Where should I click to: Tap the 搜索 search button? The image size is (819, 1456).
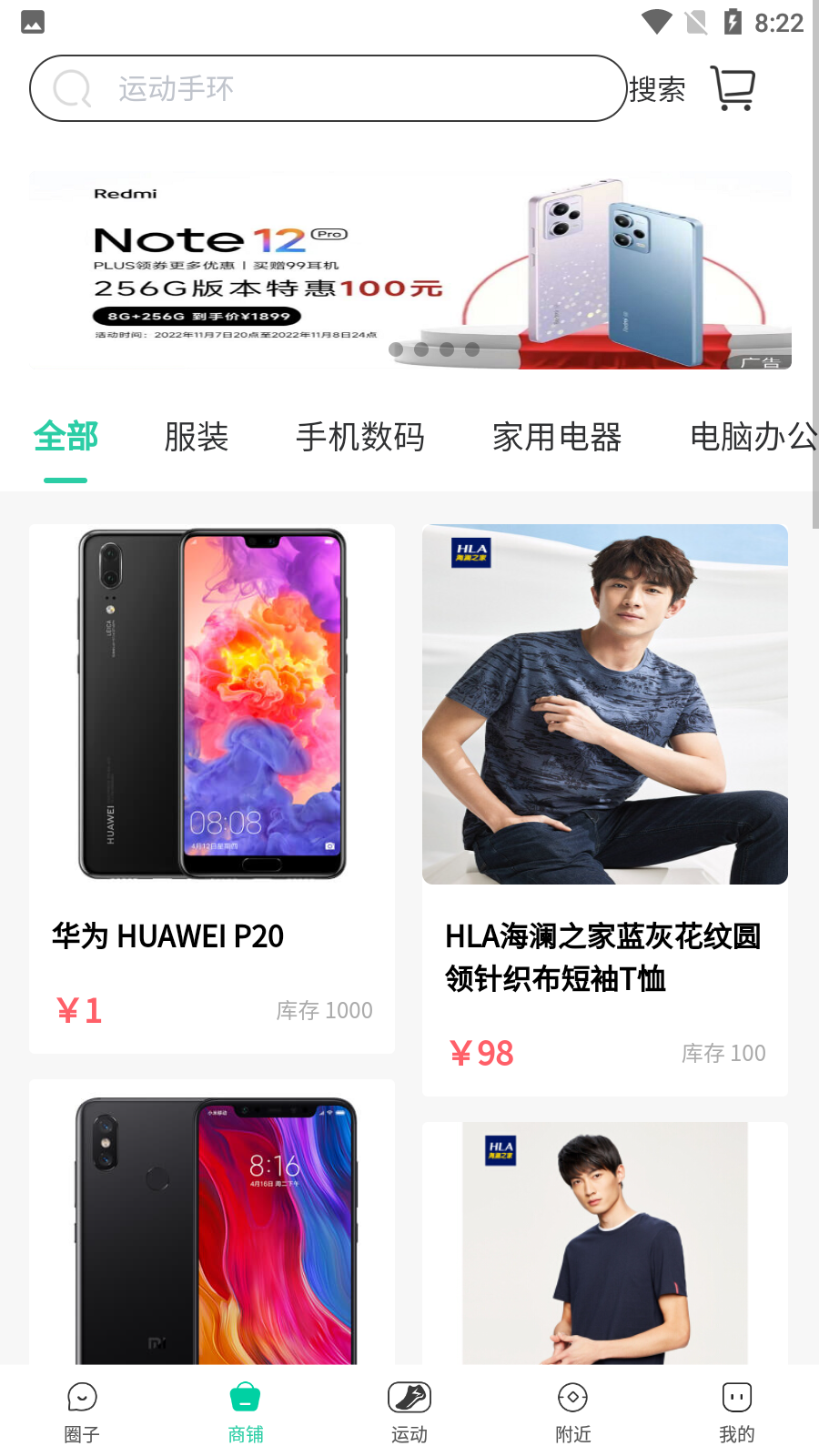657,88
